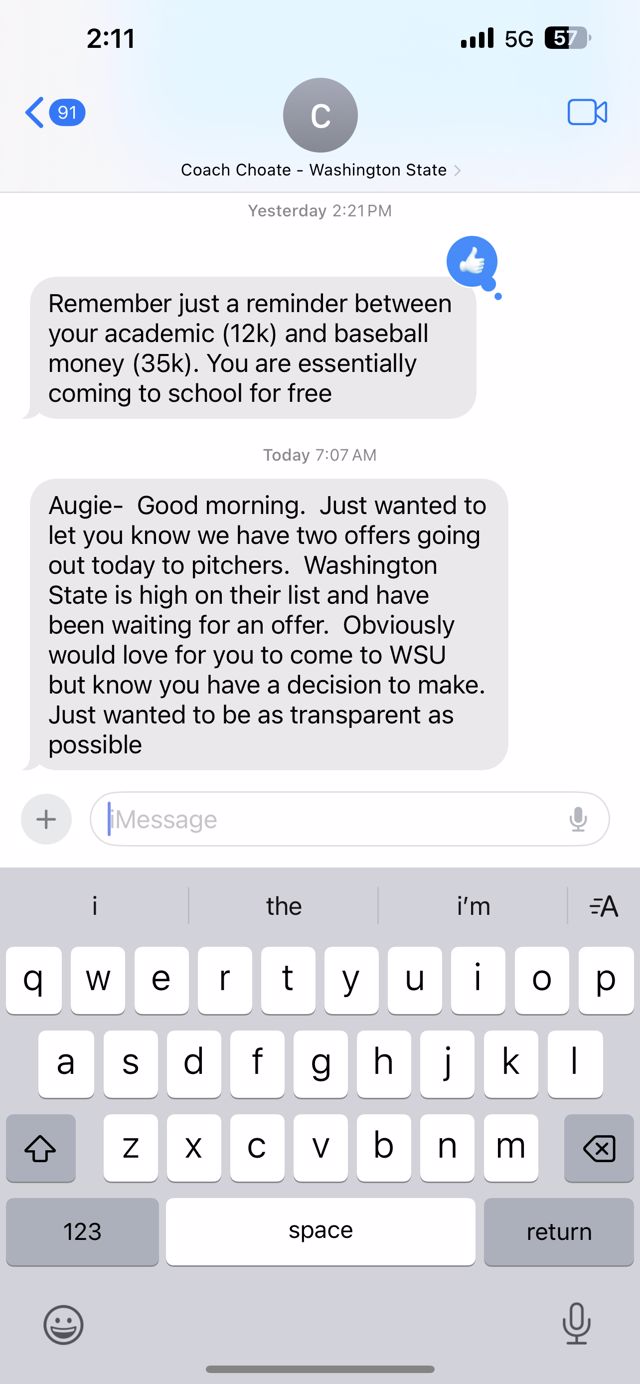Go back to the messages list

52,112
